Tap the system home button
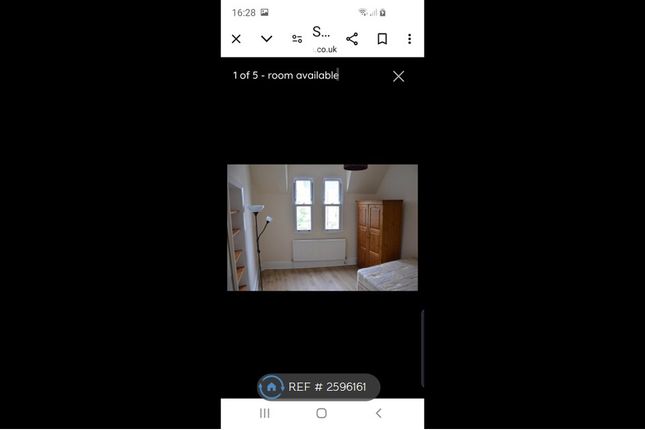This screenshot has width=645, height=430. pyautogui.click(x=321, y=413)
